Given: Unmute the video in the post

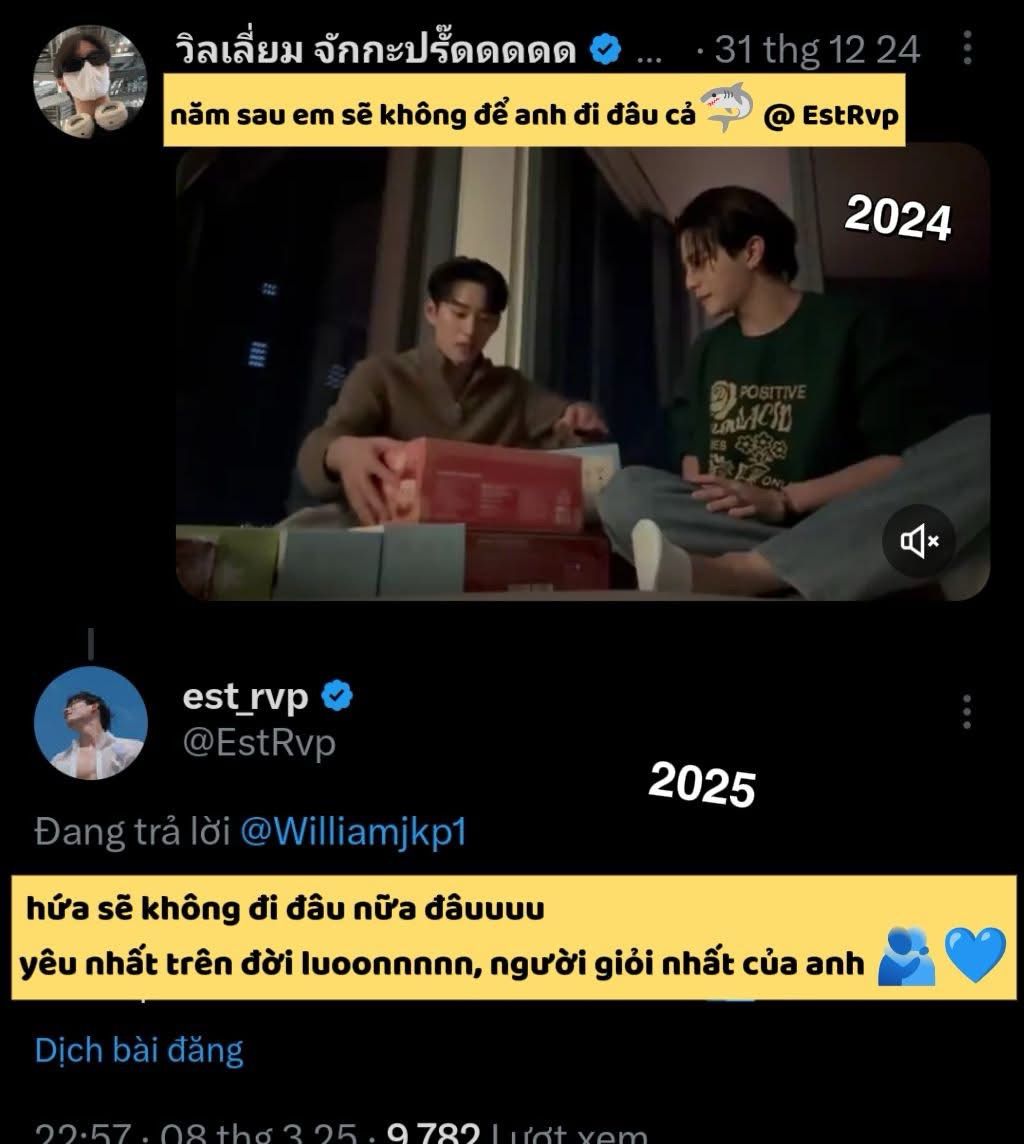Looking at the screenshot, I should (919, 541).
